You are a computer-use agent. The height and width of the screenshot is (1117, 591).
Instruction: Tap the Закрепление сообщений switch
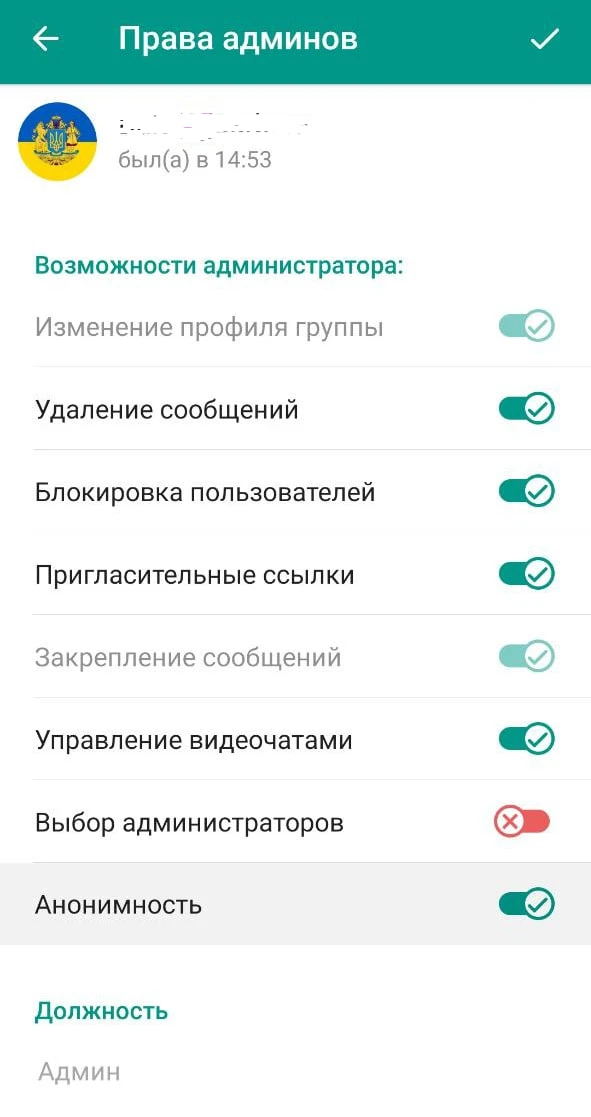tap(526, 657)
